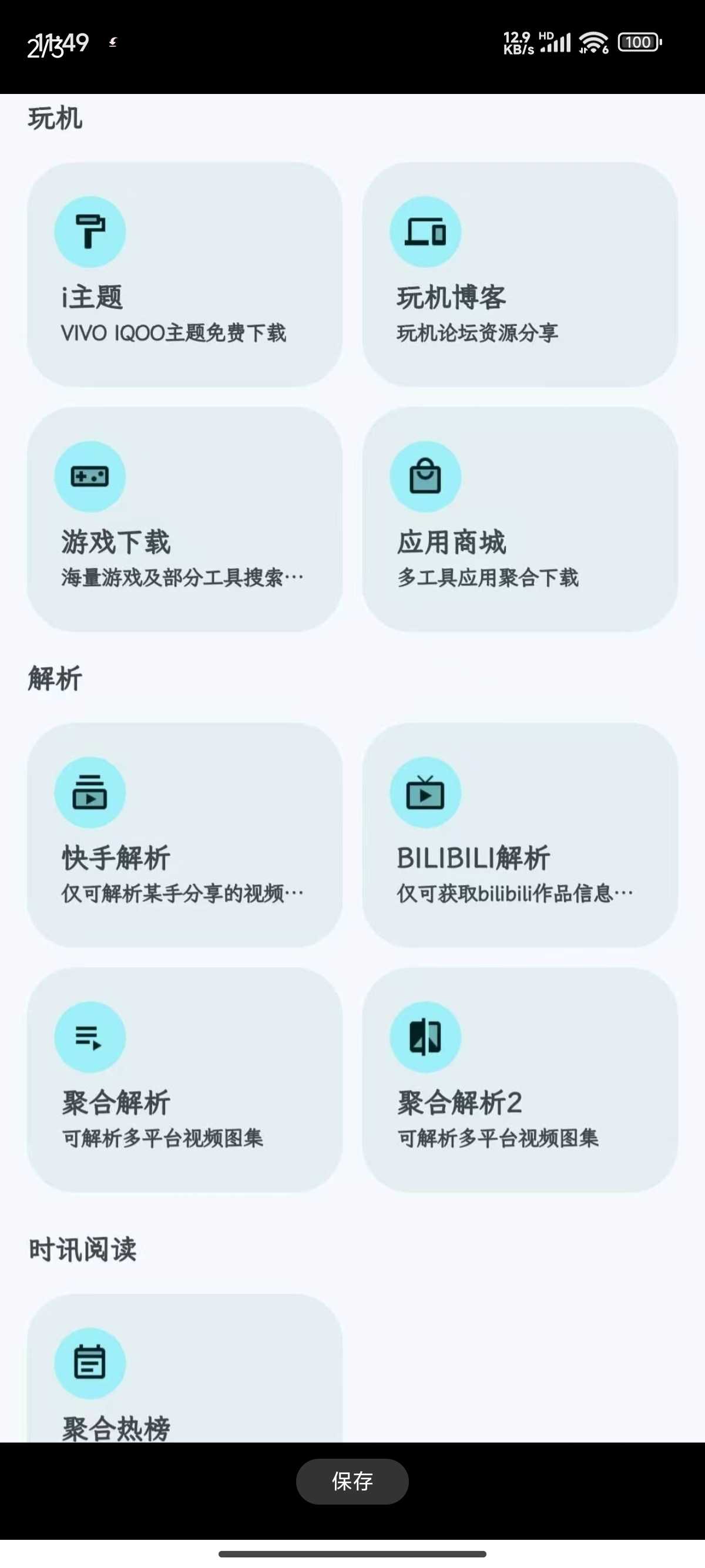This screenshot has height=1568, width=705.
Task: Open the 应用商城 app store card
Action: [x=519, y=519]
